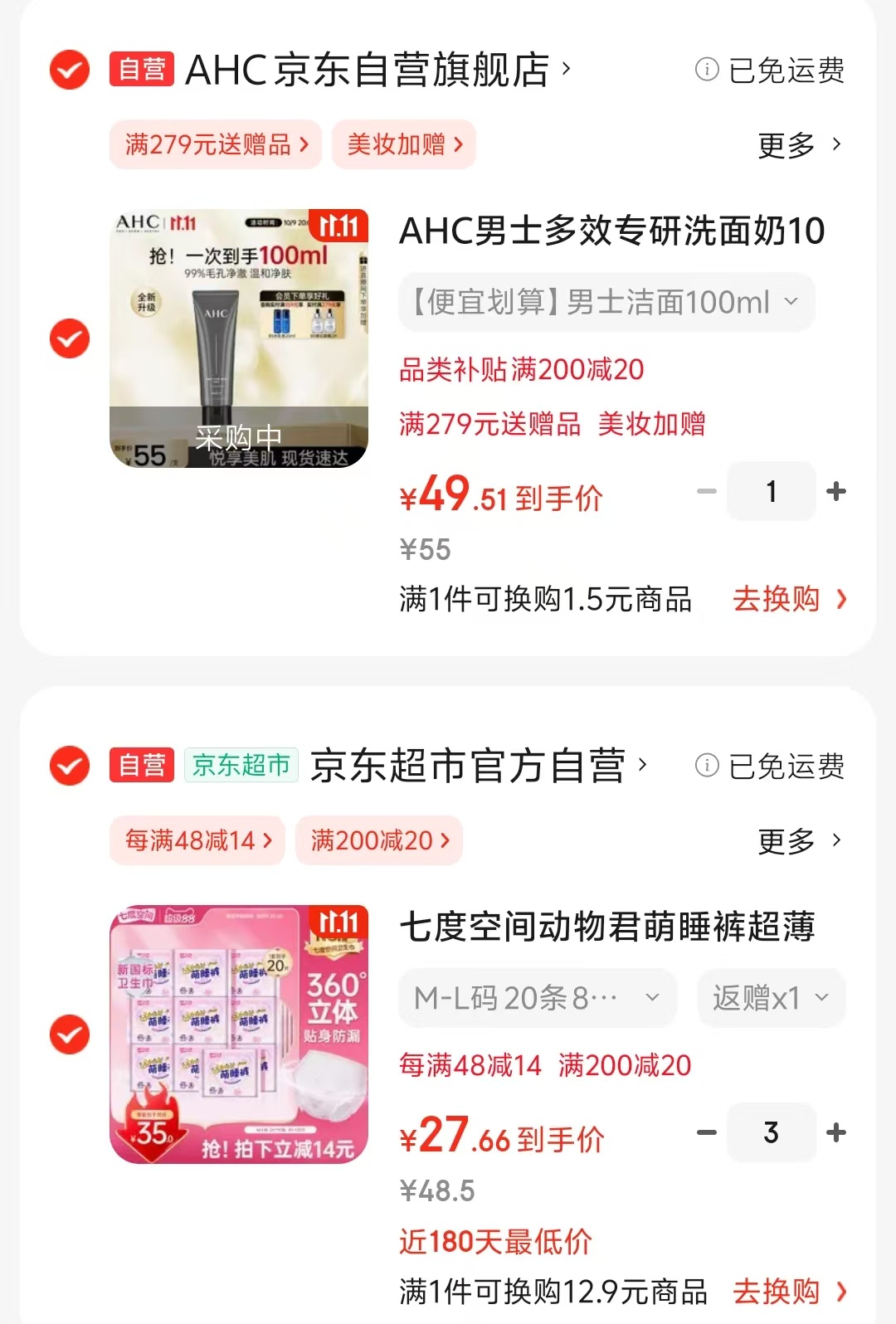896x1324 pixels.
Task: Open the 七度空间萌睡裤 product image
Action: tap(239, 1034)
